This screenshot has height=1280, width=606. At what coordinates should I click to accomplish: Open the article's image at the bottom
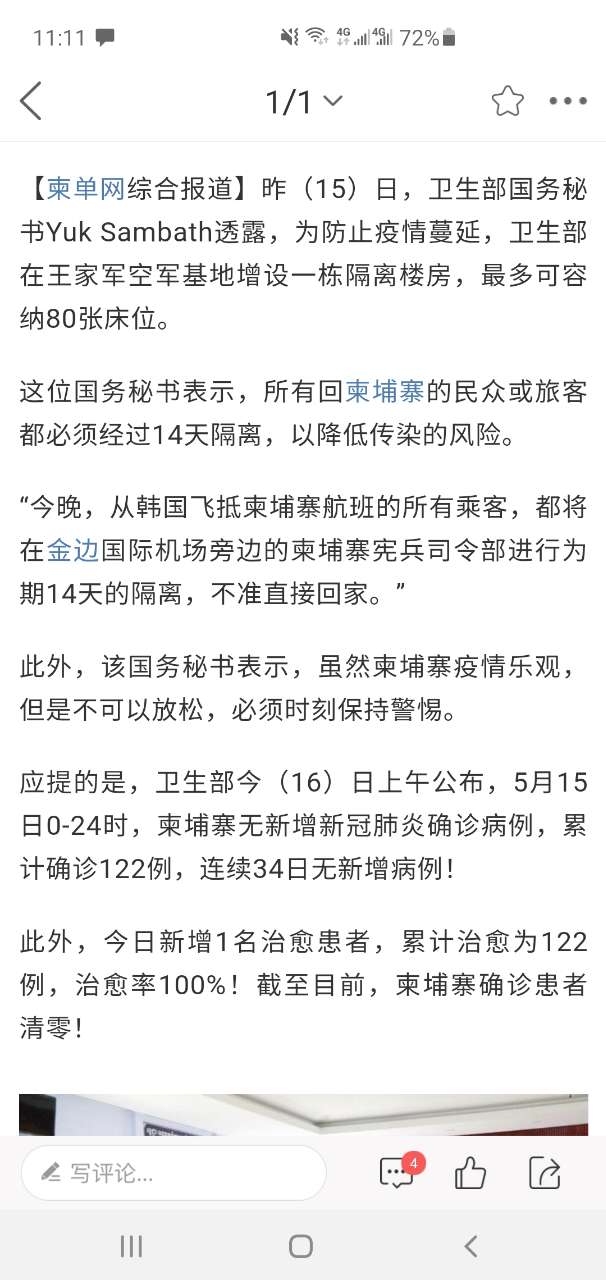point(303,1114)
